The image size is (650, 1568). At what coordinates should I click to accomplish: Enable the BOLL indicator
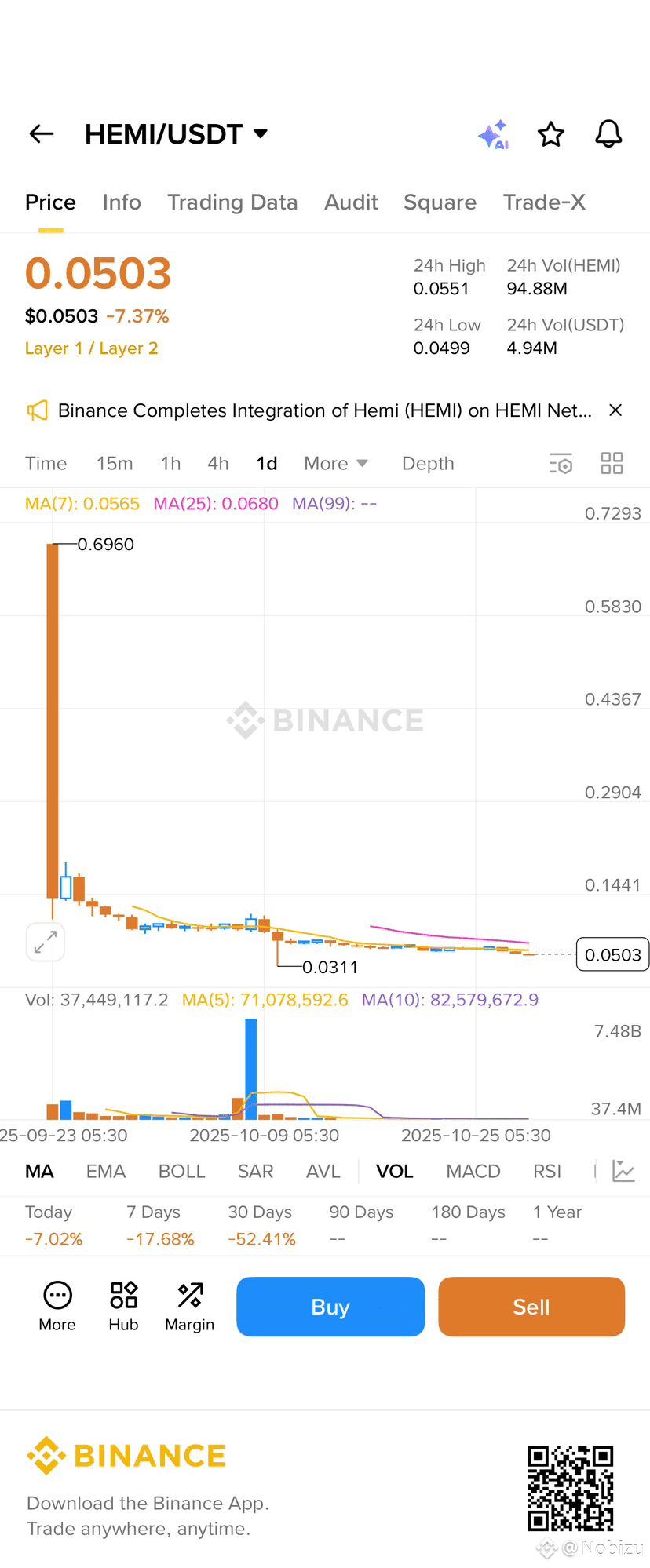tap(181, 1172)
